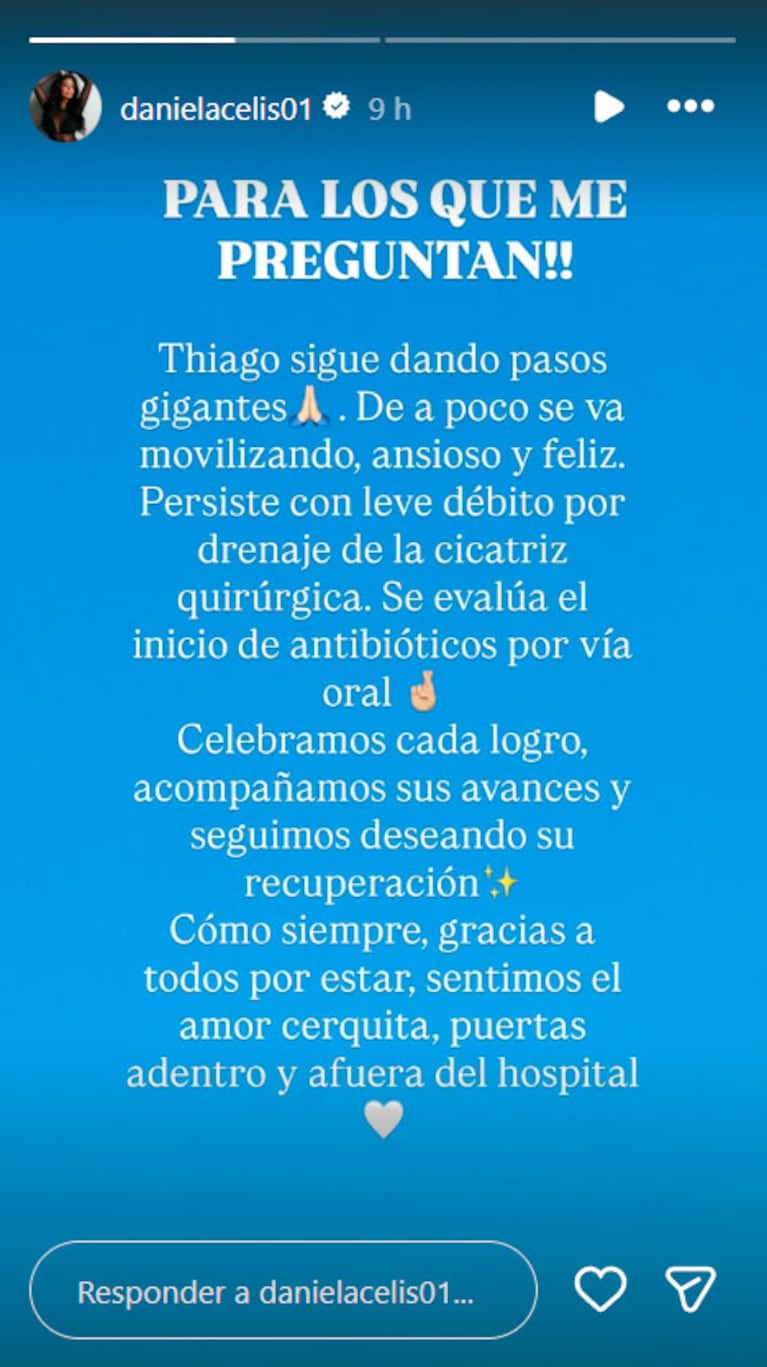The image size is (767, 1367).
Task: Tap the reply field to danielacelis01
Action: (x=283, y=1291)
